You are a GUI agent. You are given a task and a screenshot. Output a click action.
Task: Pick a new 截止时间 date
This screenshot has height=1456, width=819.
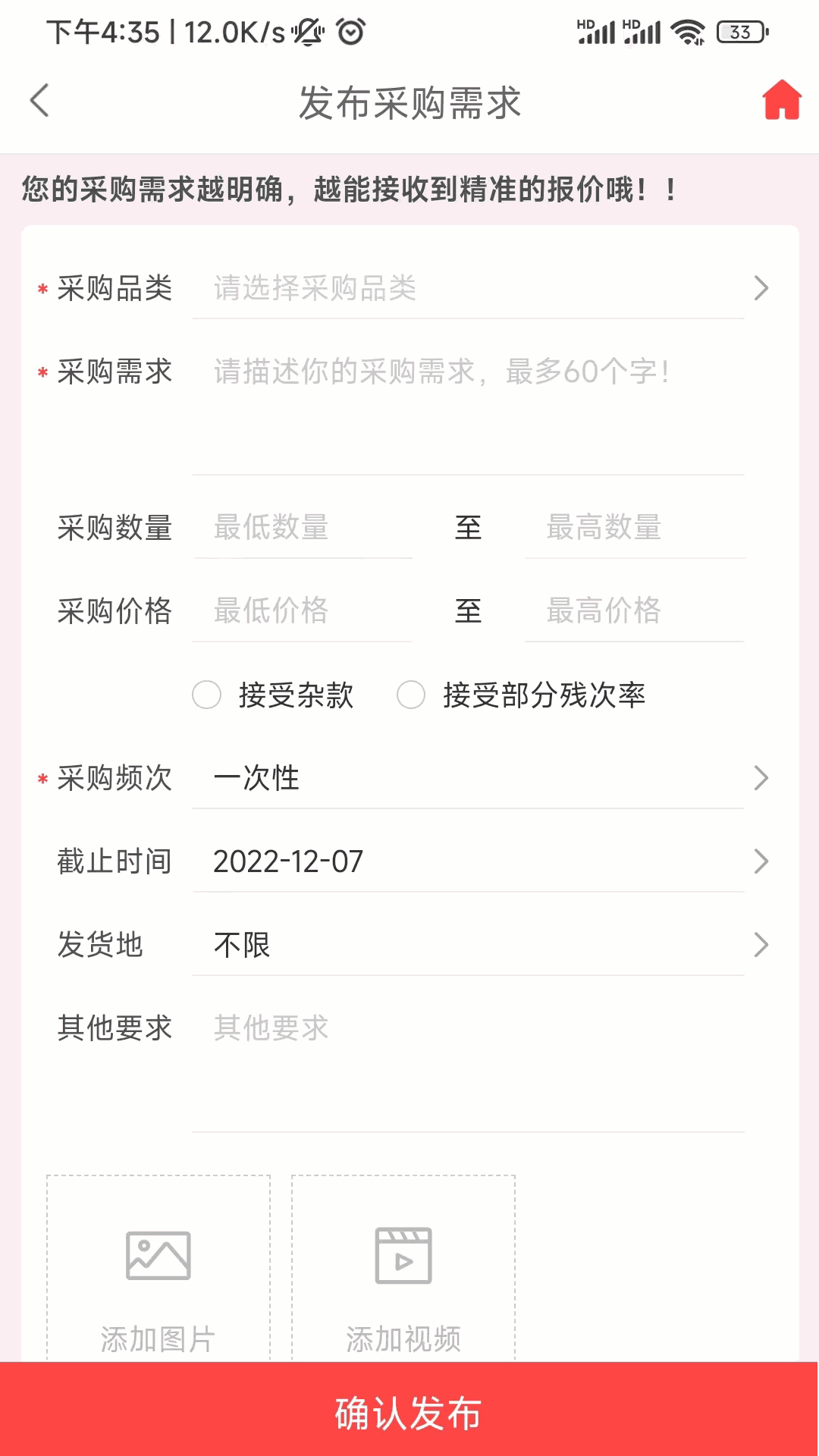pyautogui.click(x=478, y=862)
